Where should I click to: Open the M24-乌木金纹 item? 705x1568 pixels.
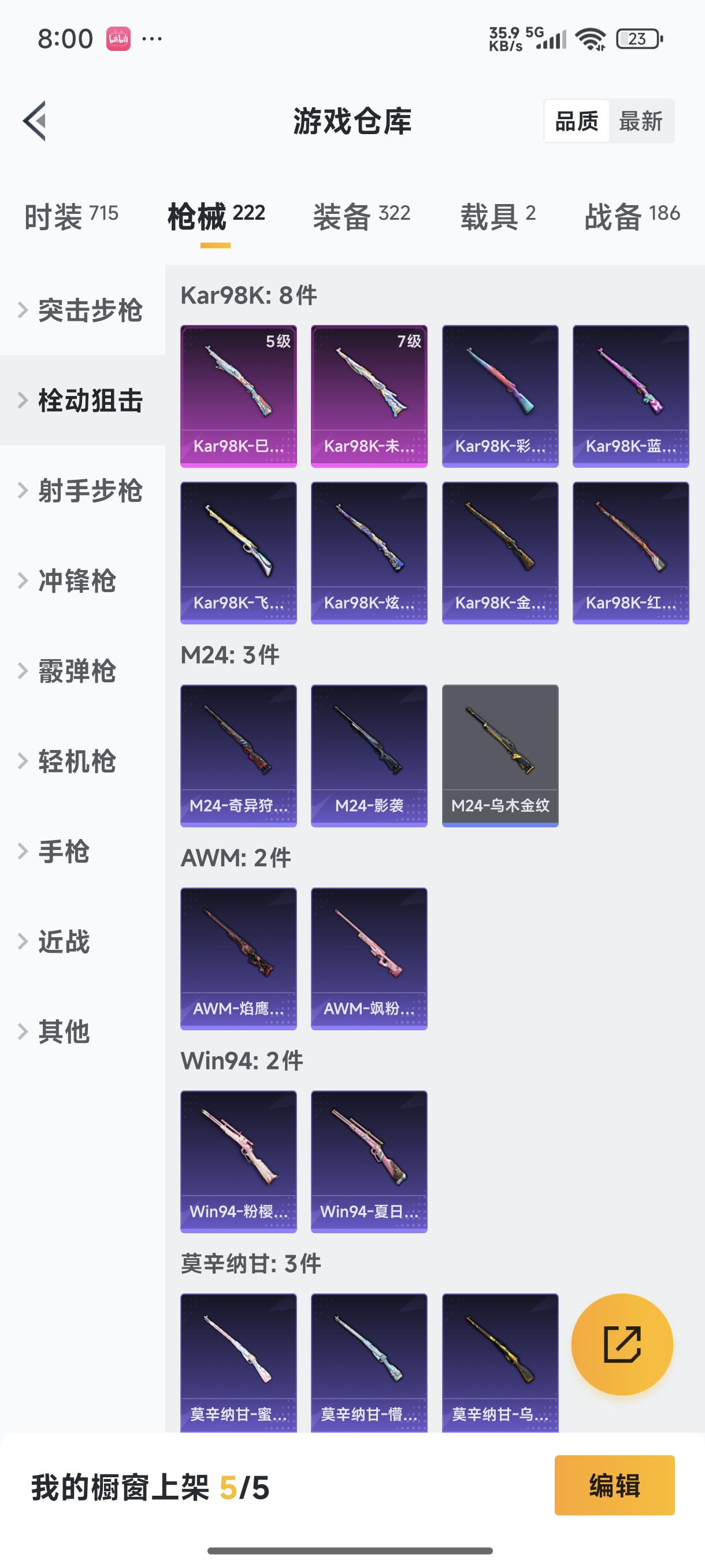[x=499, y=756]
